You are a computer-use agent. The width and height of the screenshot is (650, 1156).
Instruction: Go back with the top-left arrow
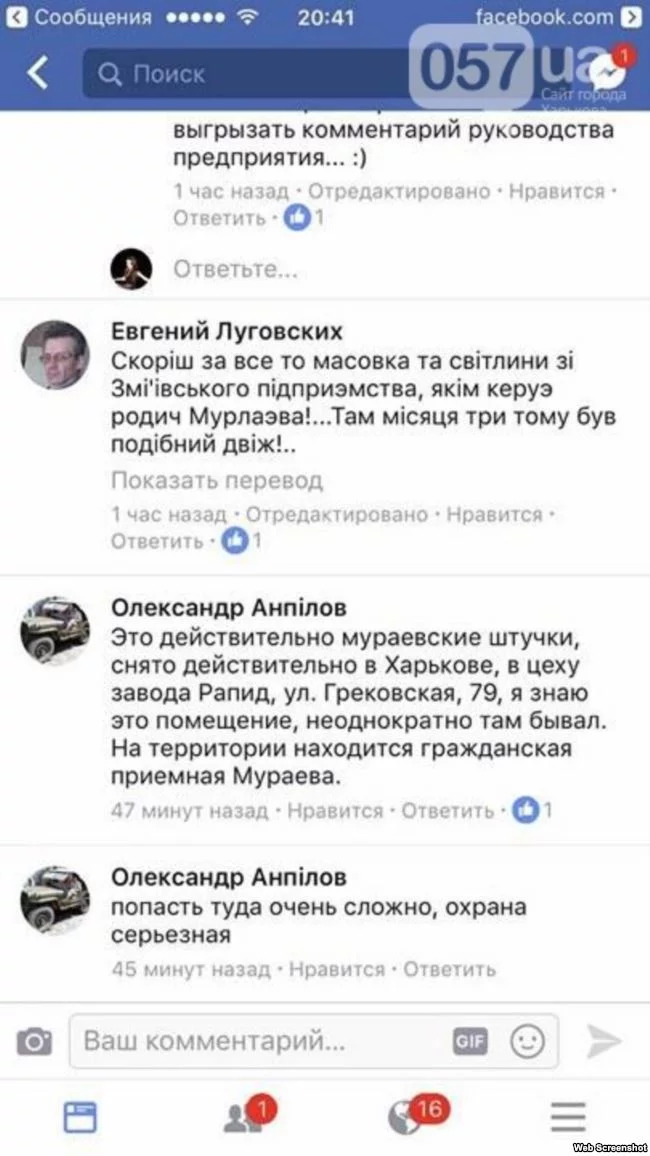tap(37, 73)
